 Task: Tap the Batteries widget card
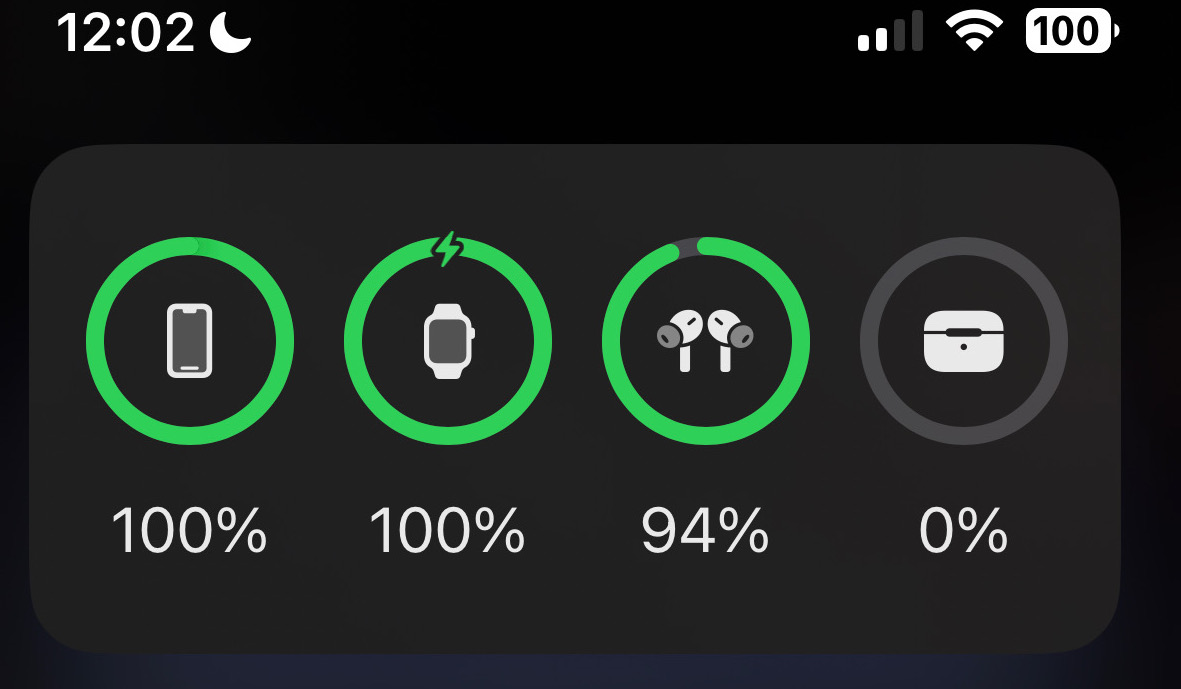pos(575,400)
